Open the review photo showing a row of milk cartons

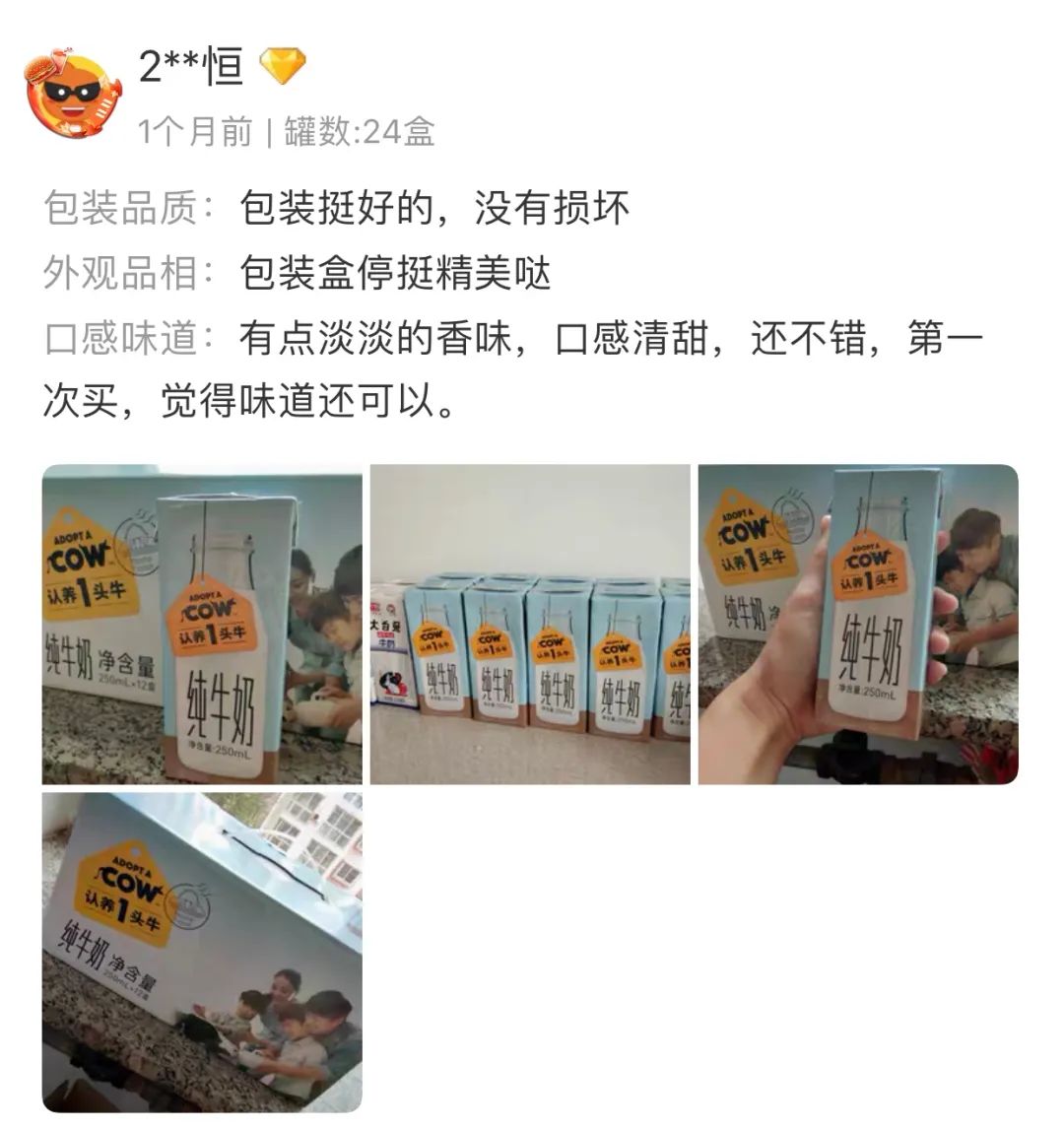click(x=530, y=625)
